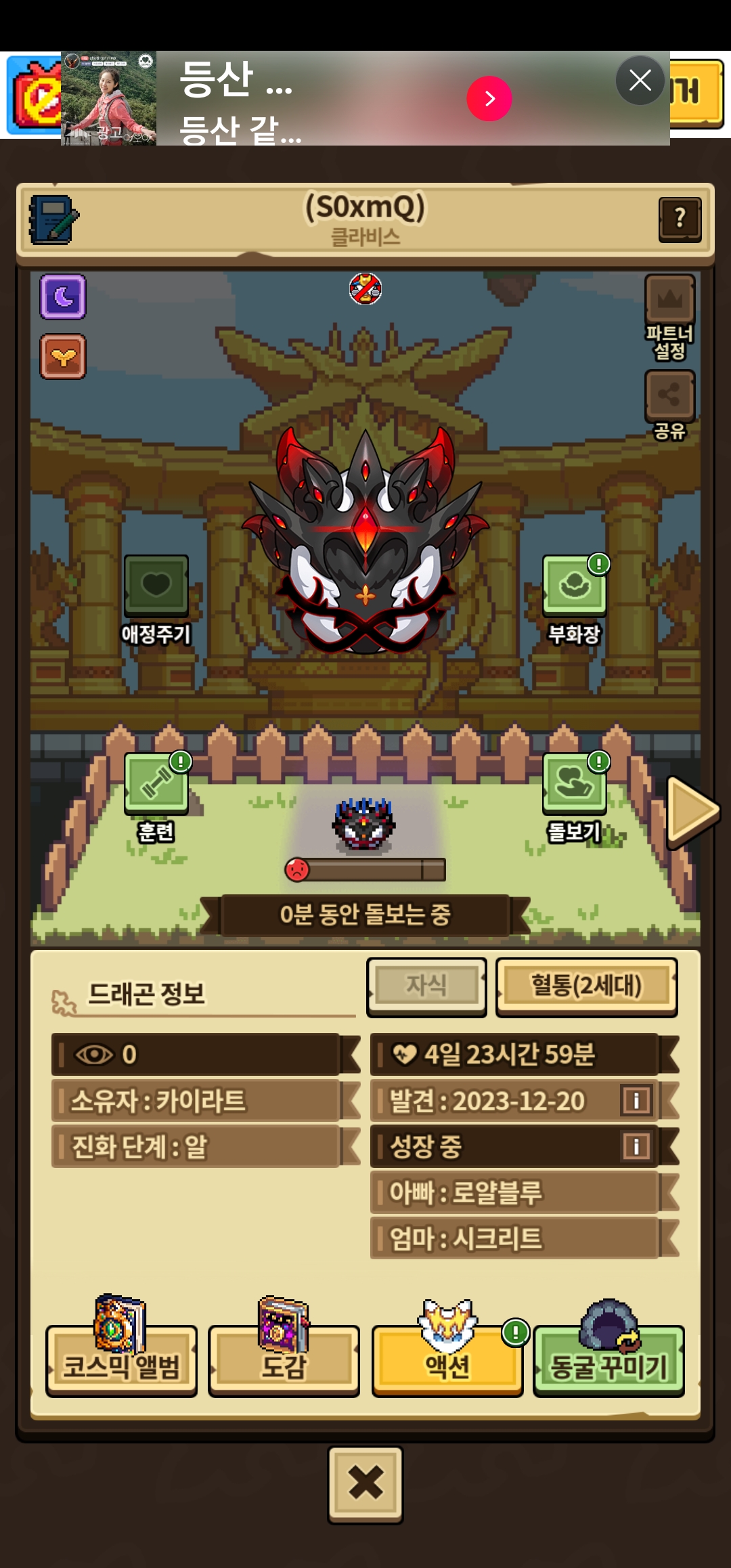Open the ad's red arrow button
The height and width of the screenshot is (1568, 731).
(x=489, y=99)
